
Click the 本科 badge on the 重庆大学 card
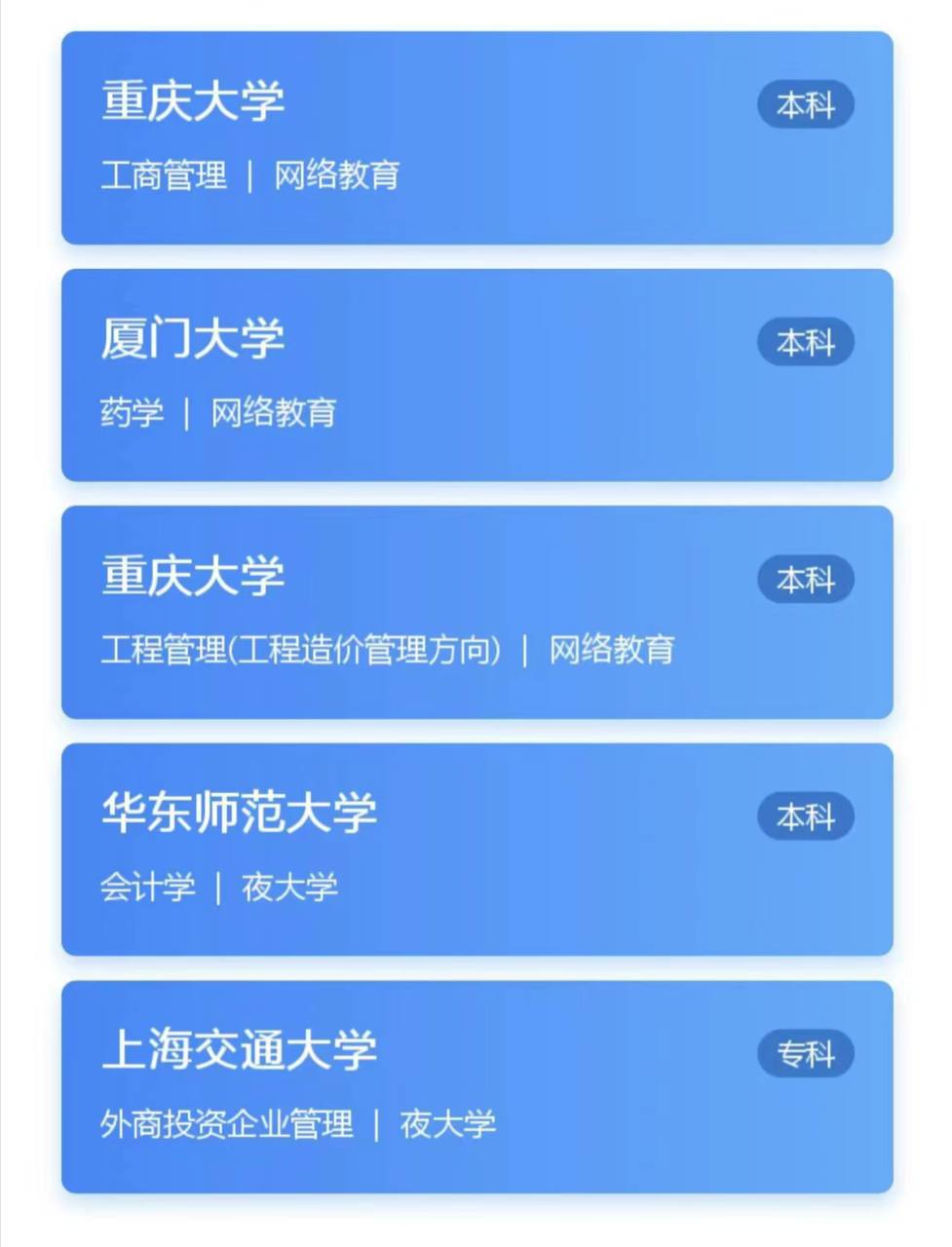[x=805, y=105]
